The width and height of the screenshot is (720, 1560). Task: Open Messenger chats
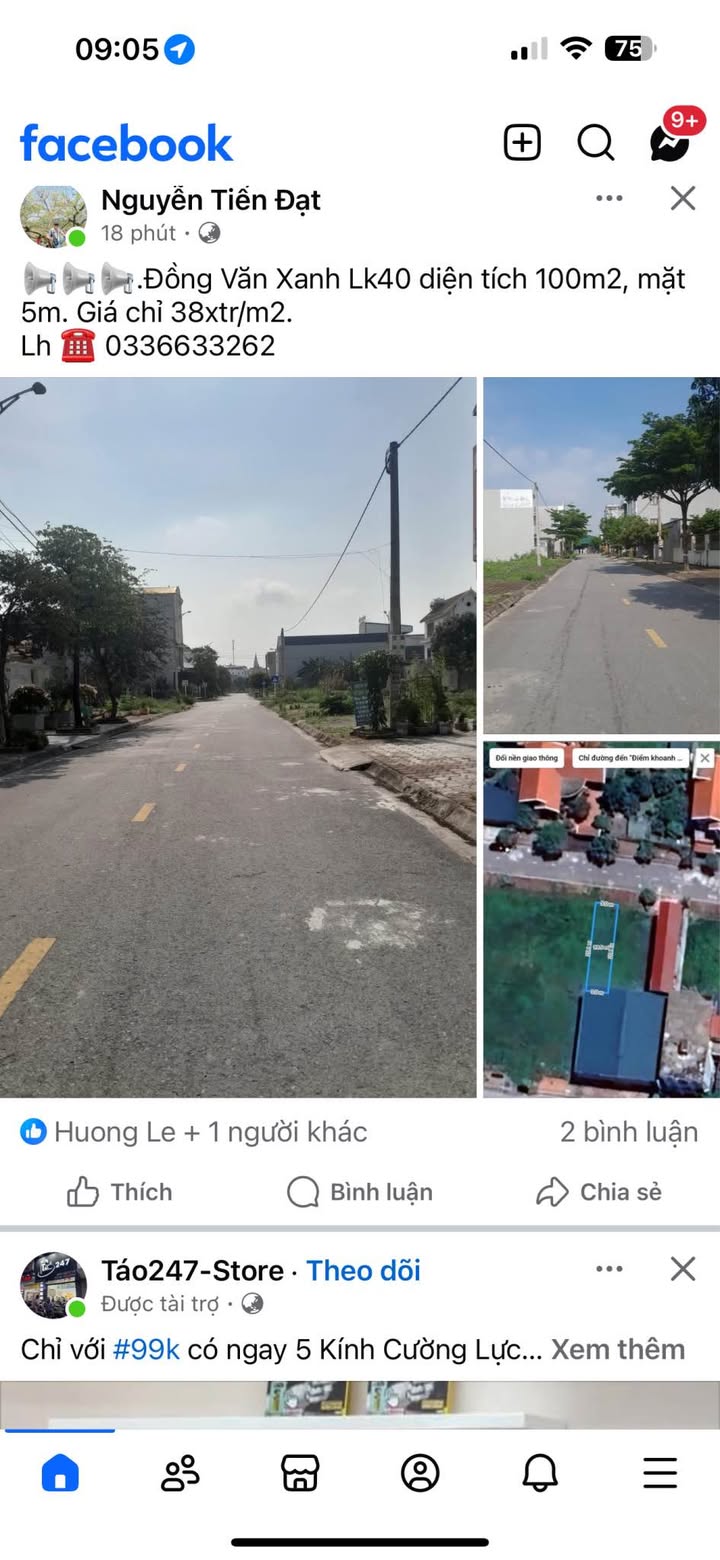point(669,143)
